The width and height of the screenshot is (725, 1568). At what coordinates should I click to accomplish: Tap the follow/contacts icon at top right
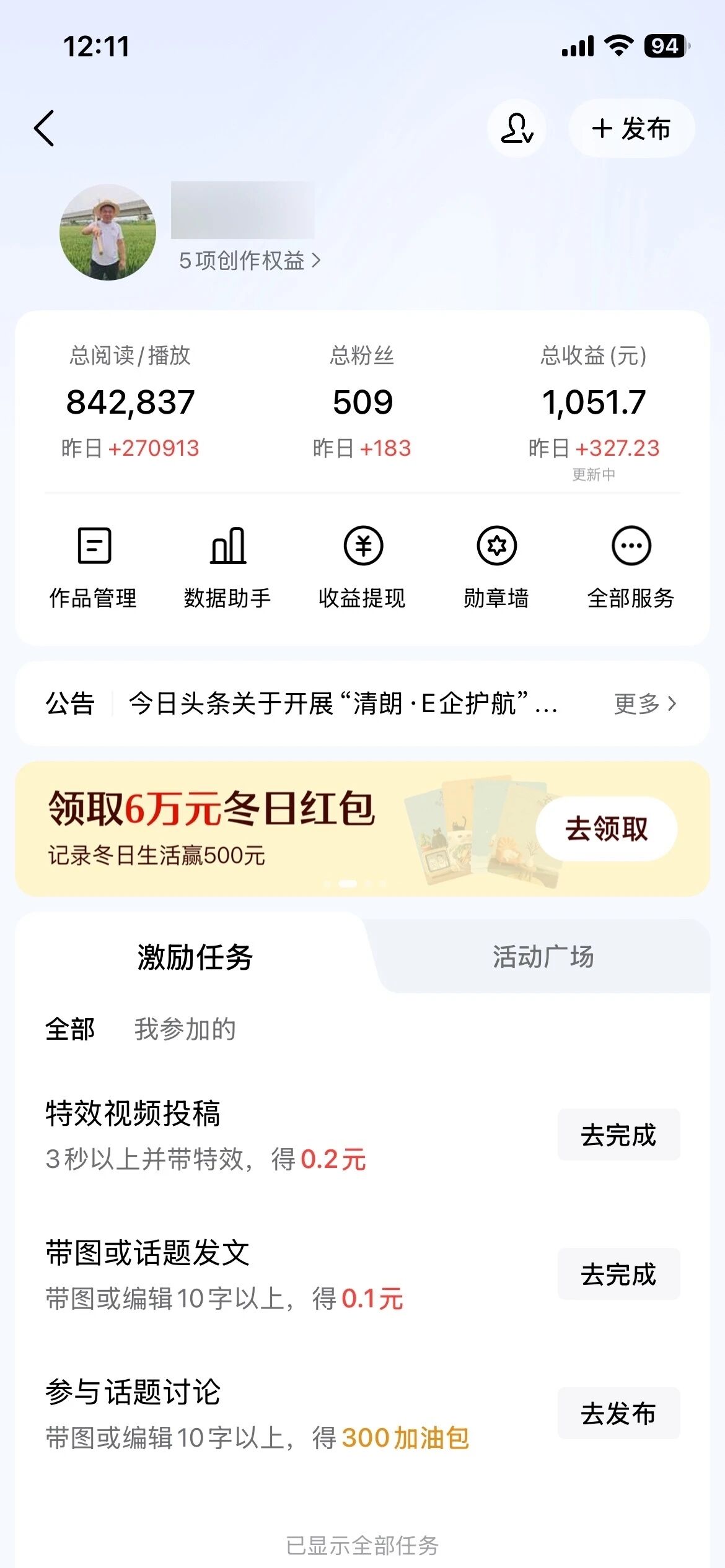(x=516, y=128)
